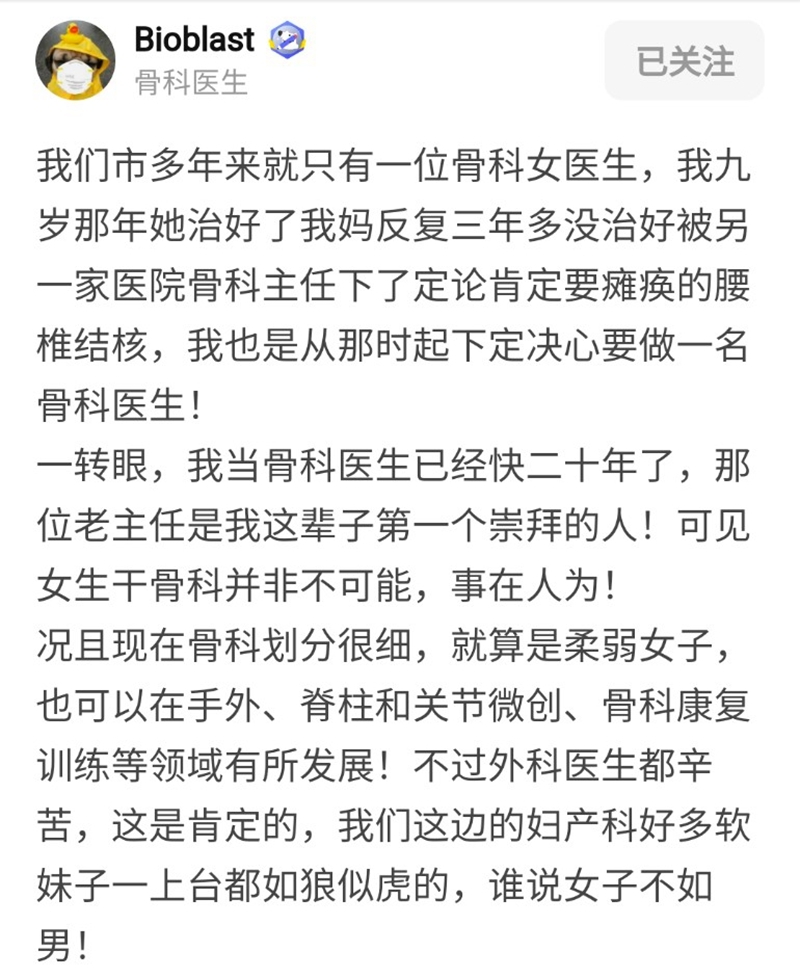Tap the 已关注 follow button
This screenshot has width=800, height=978.
(x=685, y=61)
